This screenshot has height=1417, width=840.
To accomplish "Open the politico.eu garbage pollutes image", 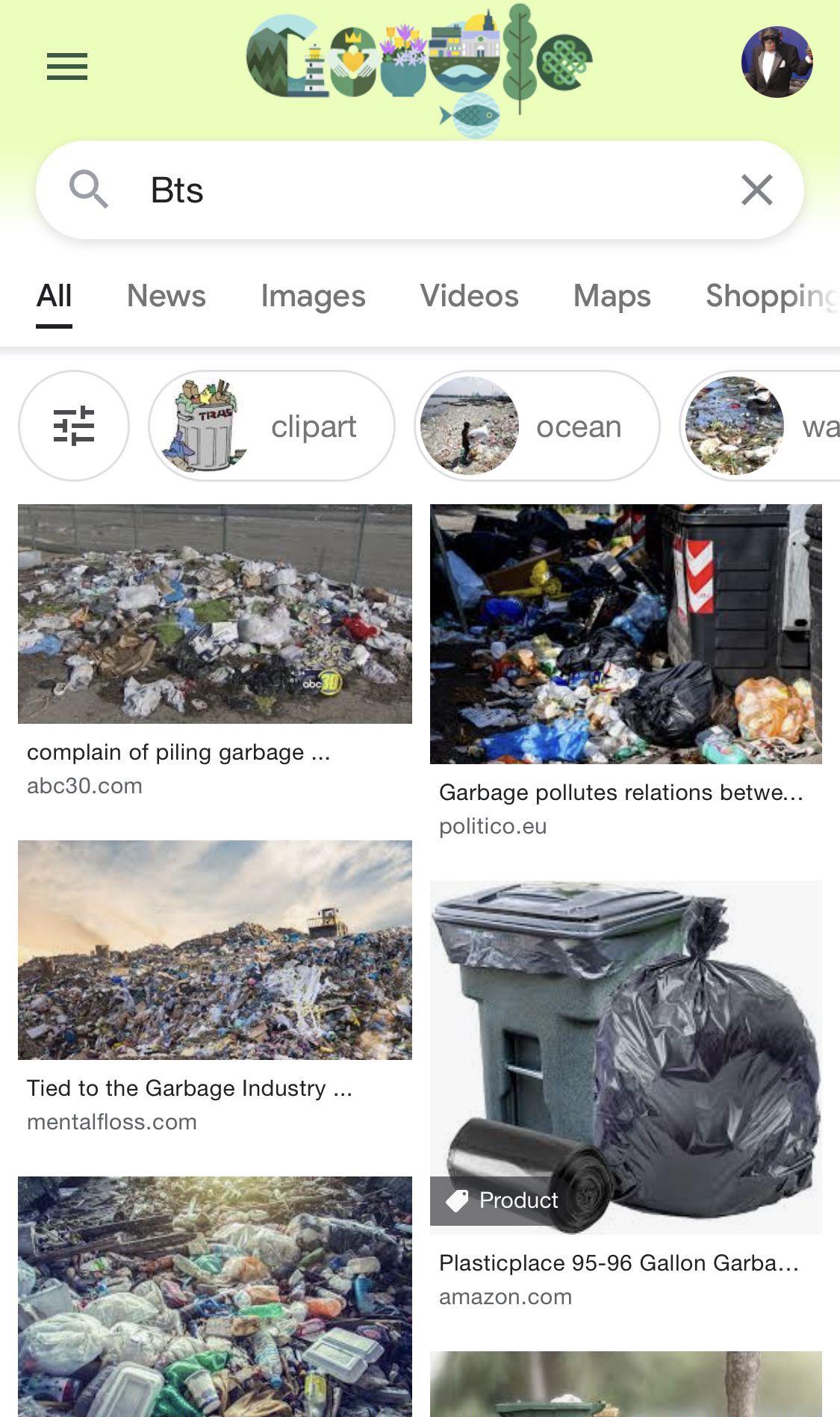I will 626,633.
